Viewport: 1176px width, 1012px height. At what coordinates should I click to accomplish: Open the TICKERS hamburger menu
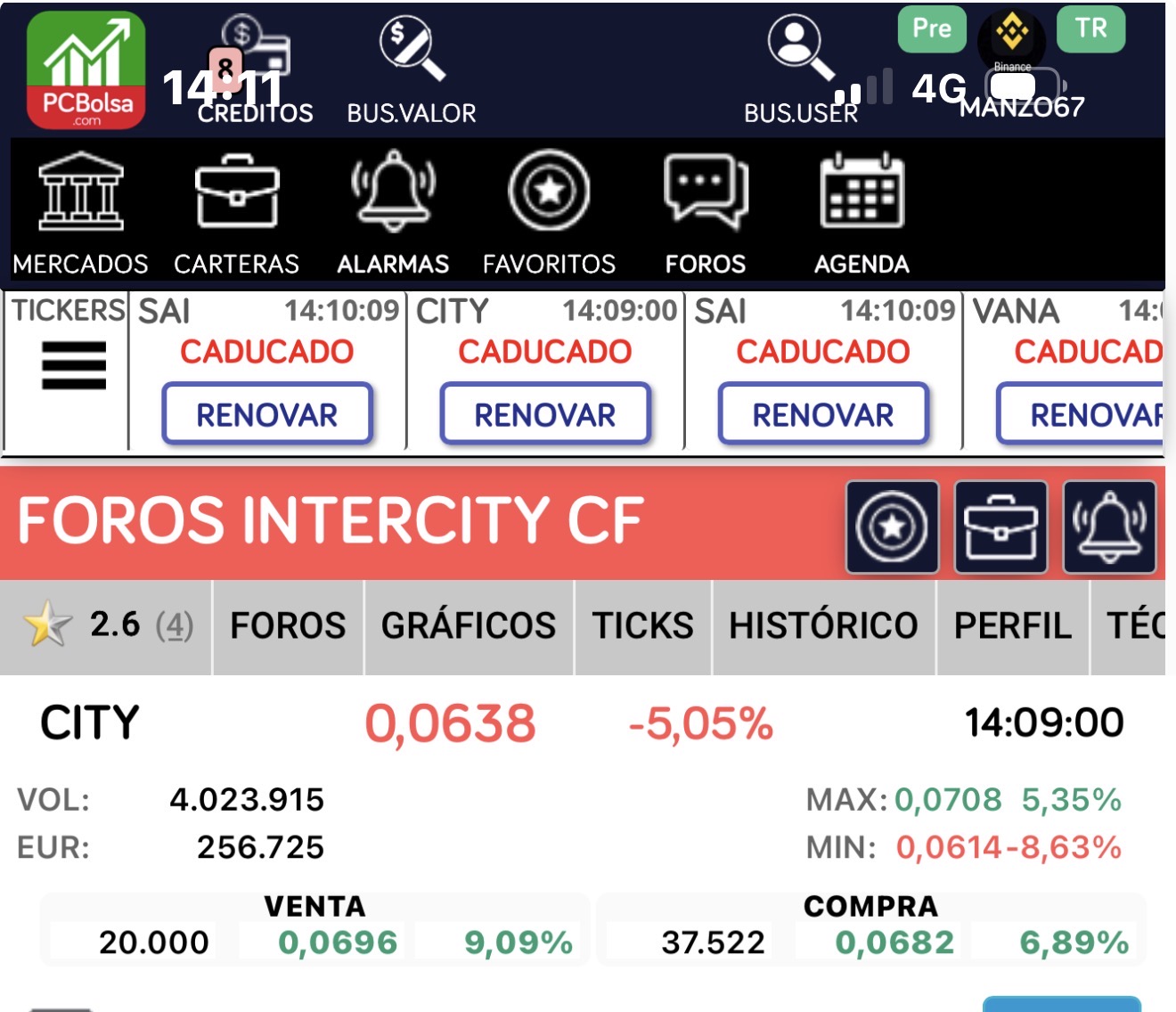pyautogui.click(x=74, y=365)
